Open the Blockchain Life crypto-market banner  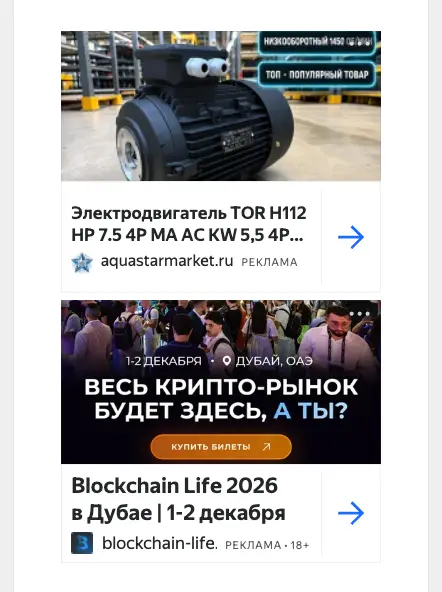221,382
